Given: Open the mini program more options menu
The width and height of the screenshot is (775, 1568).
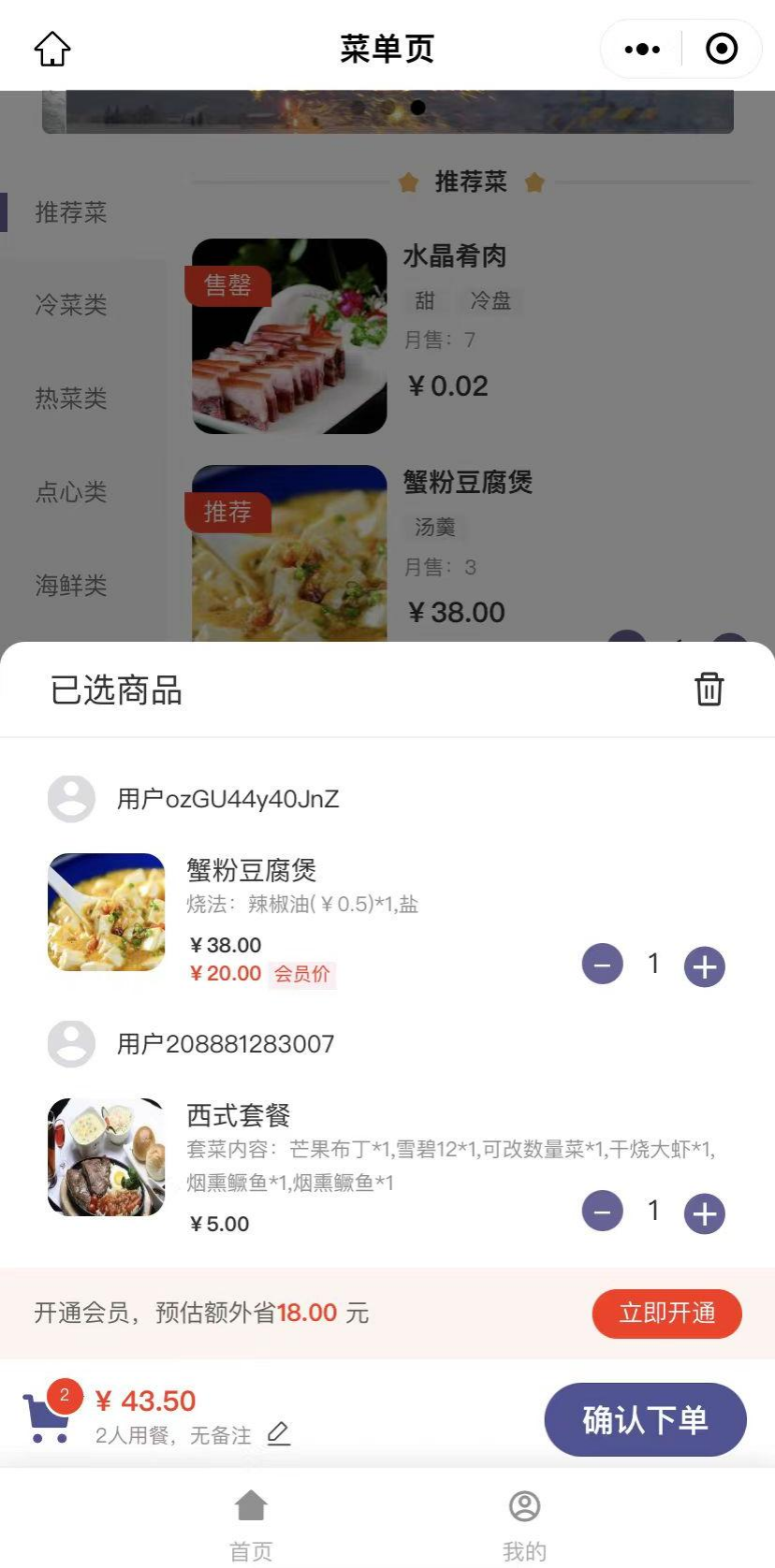Looking at the screenshot, I should click(x=642, y=49).
